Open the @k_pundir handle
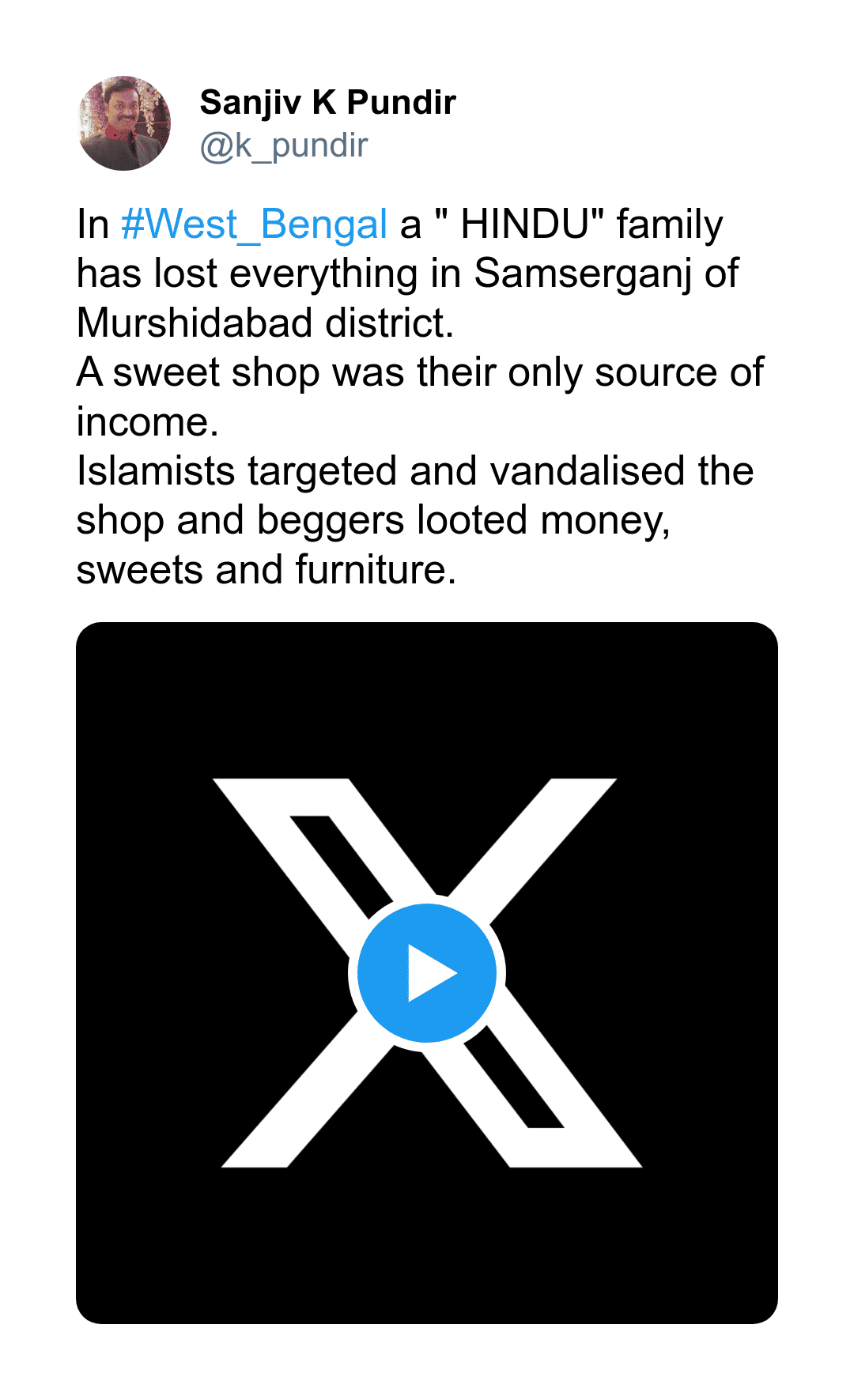 (x=284, y=145)
